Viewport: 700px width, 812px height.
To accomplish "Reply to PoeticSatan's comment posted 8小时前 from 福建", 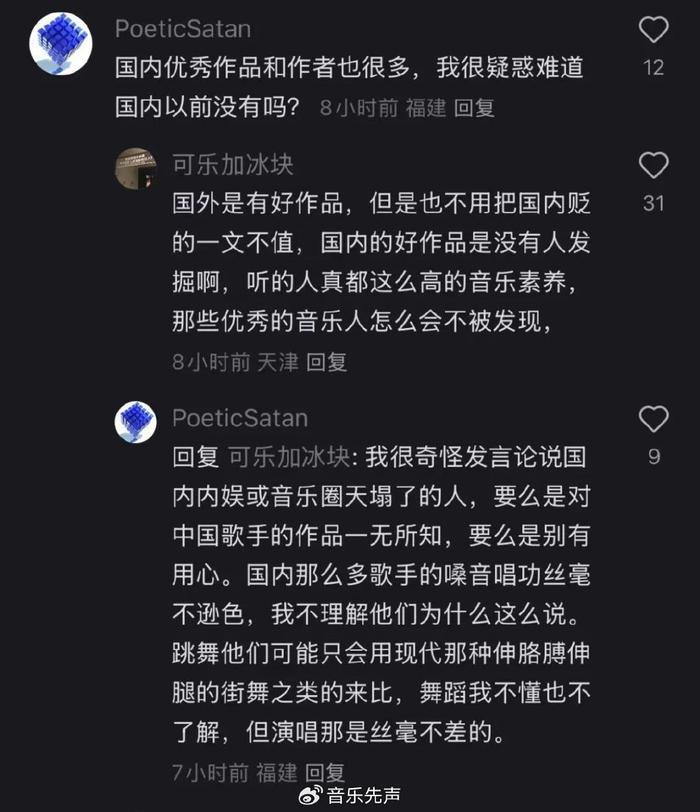I will (x=474, y=108).
